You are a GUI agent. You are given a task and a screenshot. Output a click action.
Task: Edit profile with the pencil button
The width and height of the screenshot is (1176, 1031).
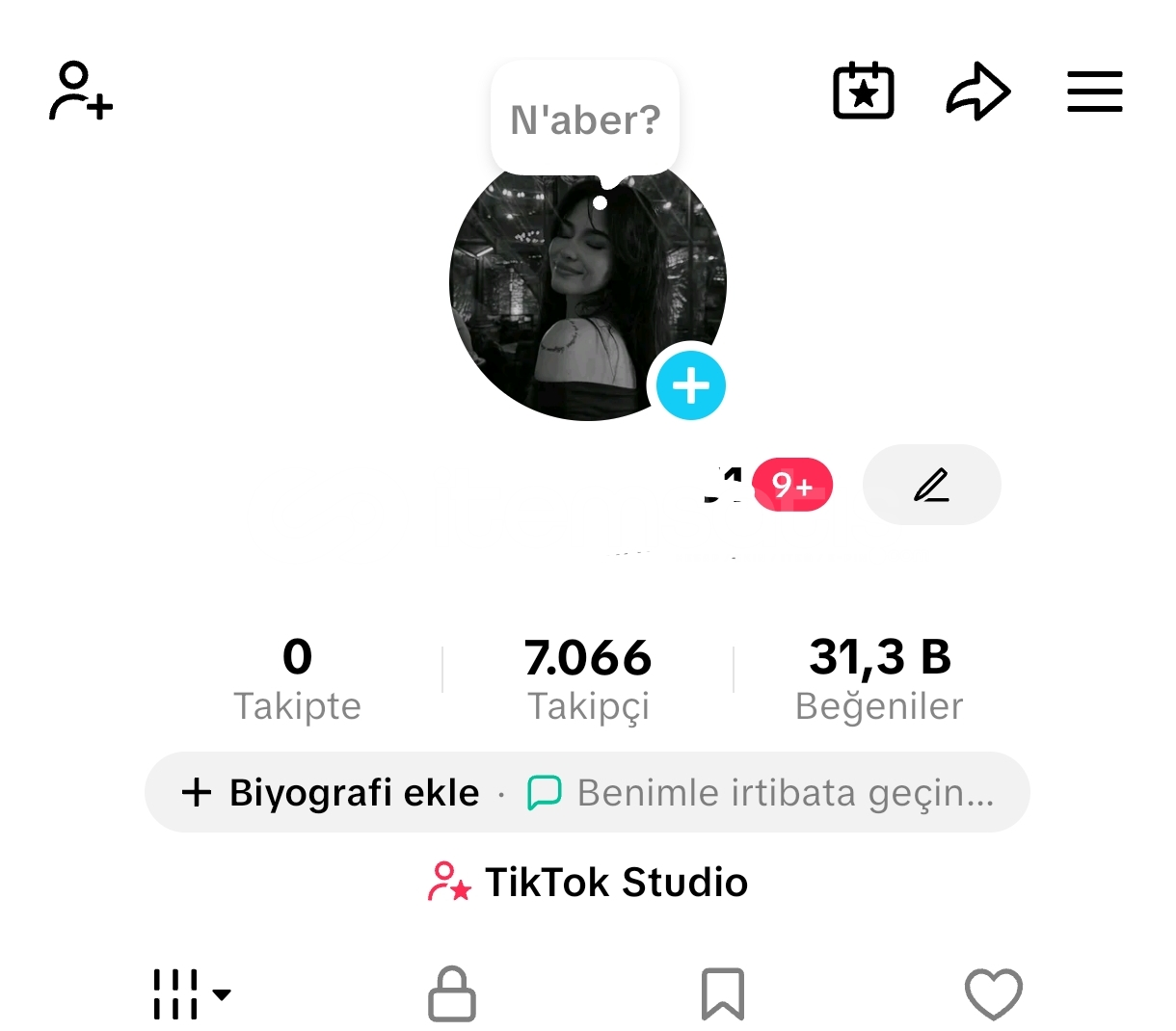[x=931, y=485]
